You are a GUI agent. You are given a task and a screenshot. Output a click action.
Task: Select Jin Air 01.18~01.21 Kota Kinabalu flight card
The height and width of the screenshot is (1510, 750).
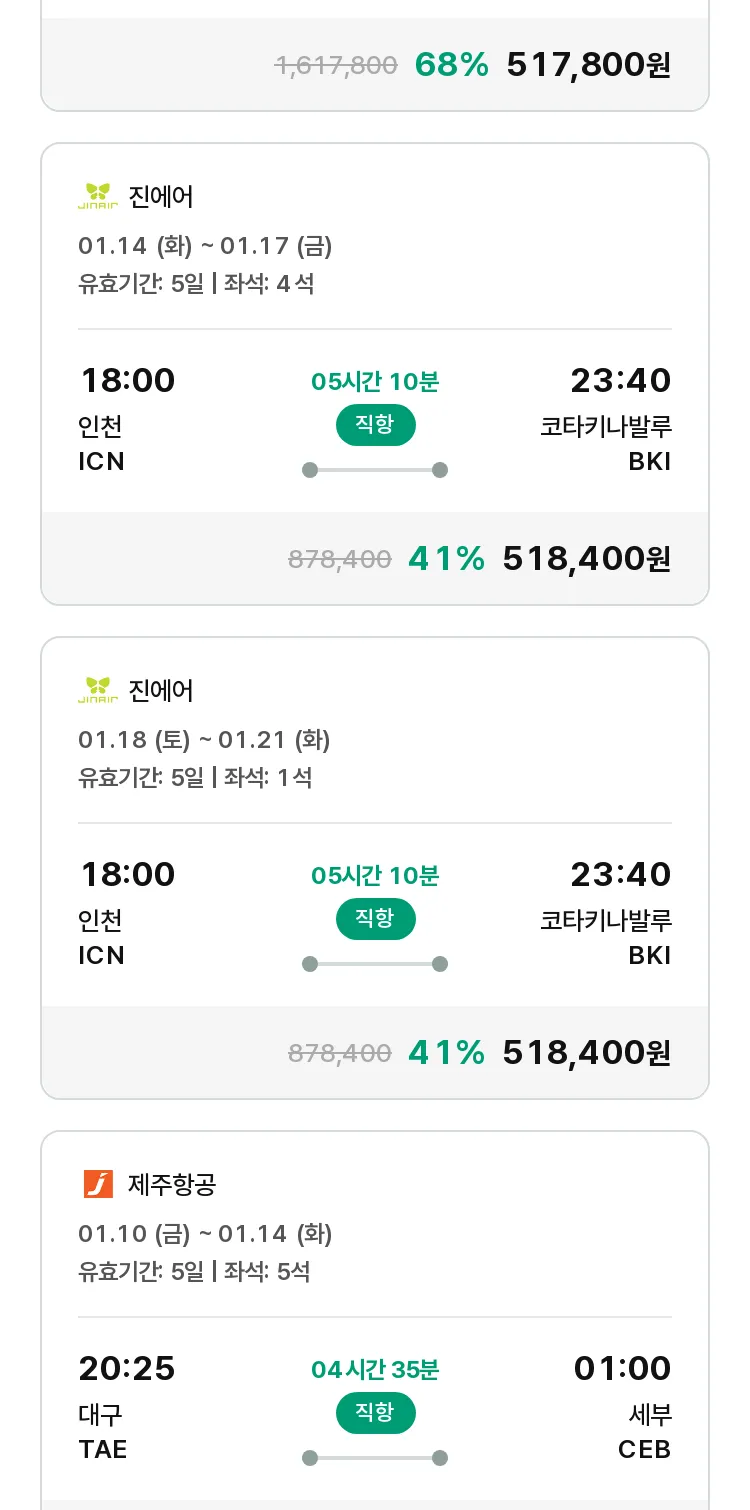[375, 868]
